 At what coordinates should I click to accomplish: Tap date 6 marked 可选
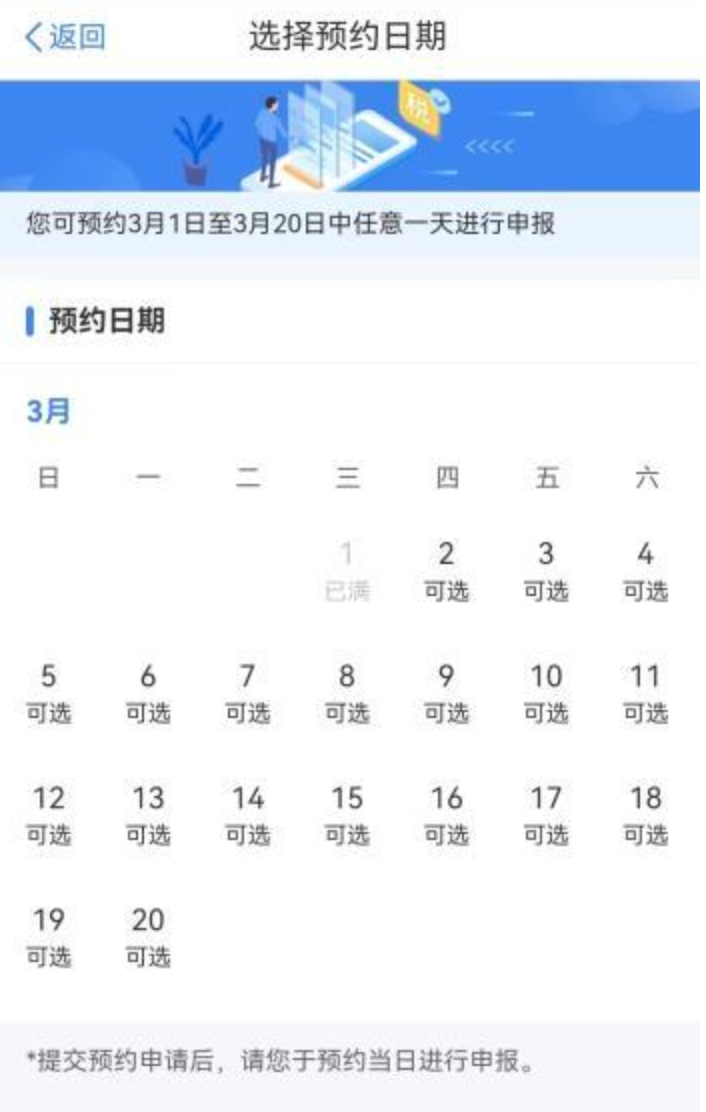pos(148,692)
